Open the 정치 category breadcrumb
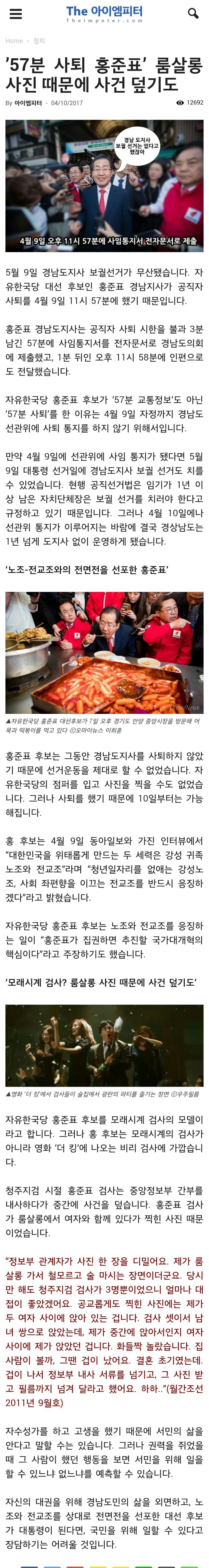 tap(39, 41)
